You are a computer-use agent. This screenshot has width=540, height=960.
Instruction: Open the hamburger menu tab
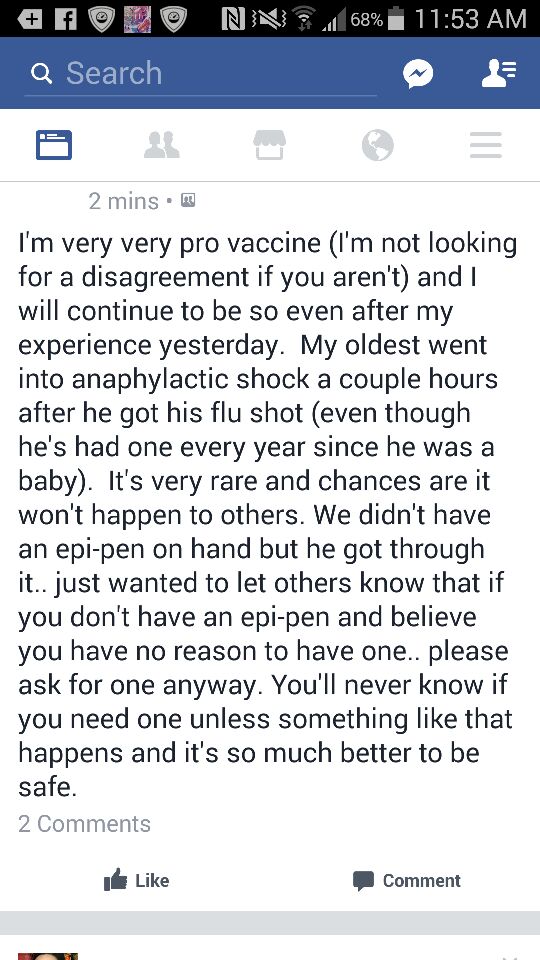tap(486, 145)
